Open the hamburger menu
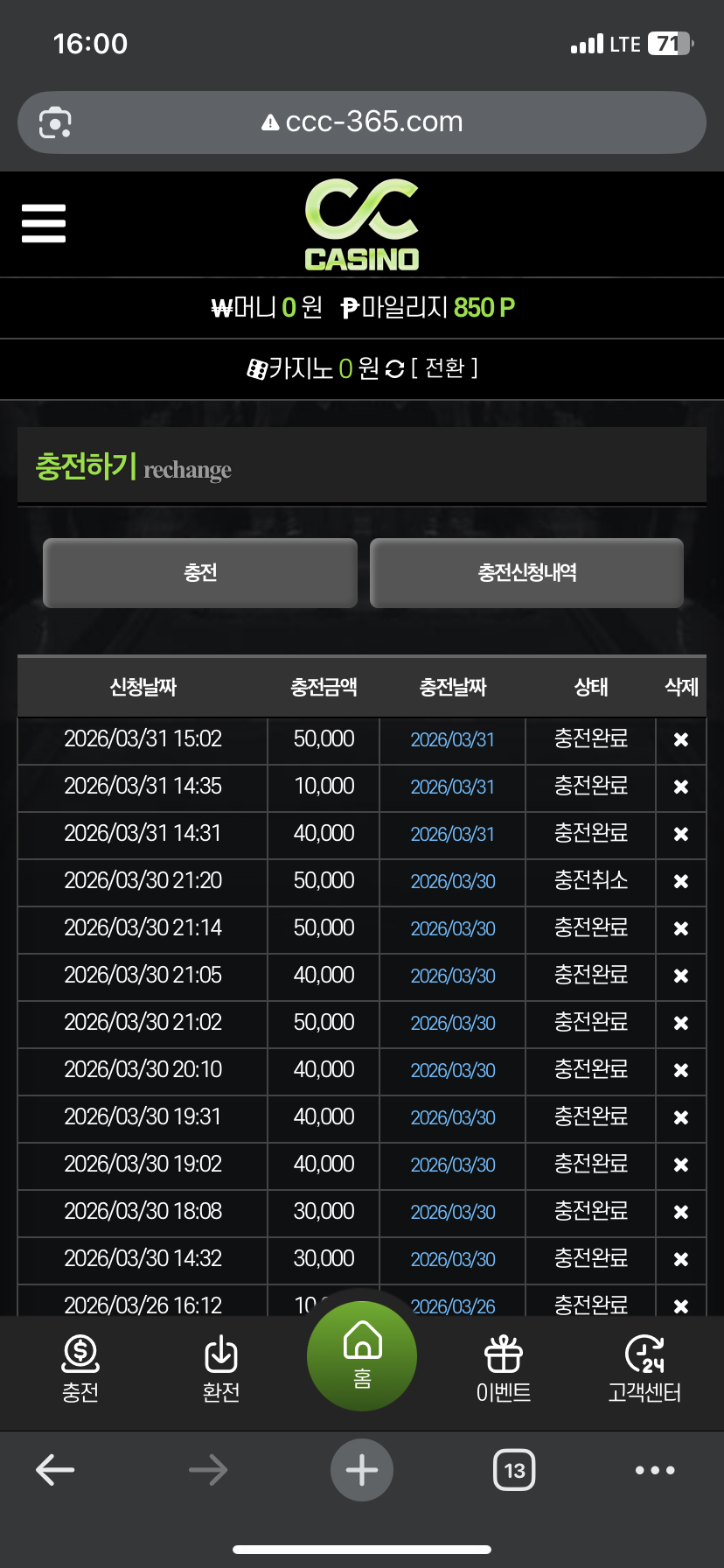Image resolution: width=724 pixels, height=1568 pixels. click(x=44, y=223)
